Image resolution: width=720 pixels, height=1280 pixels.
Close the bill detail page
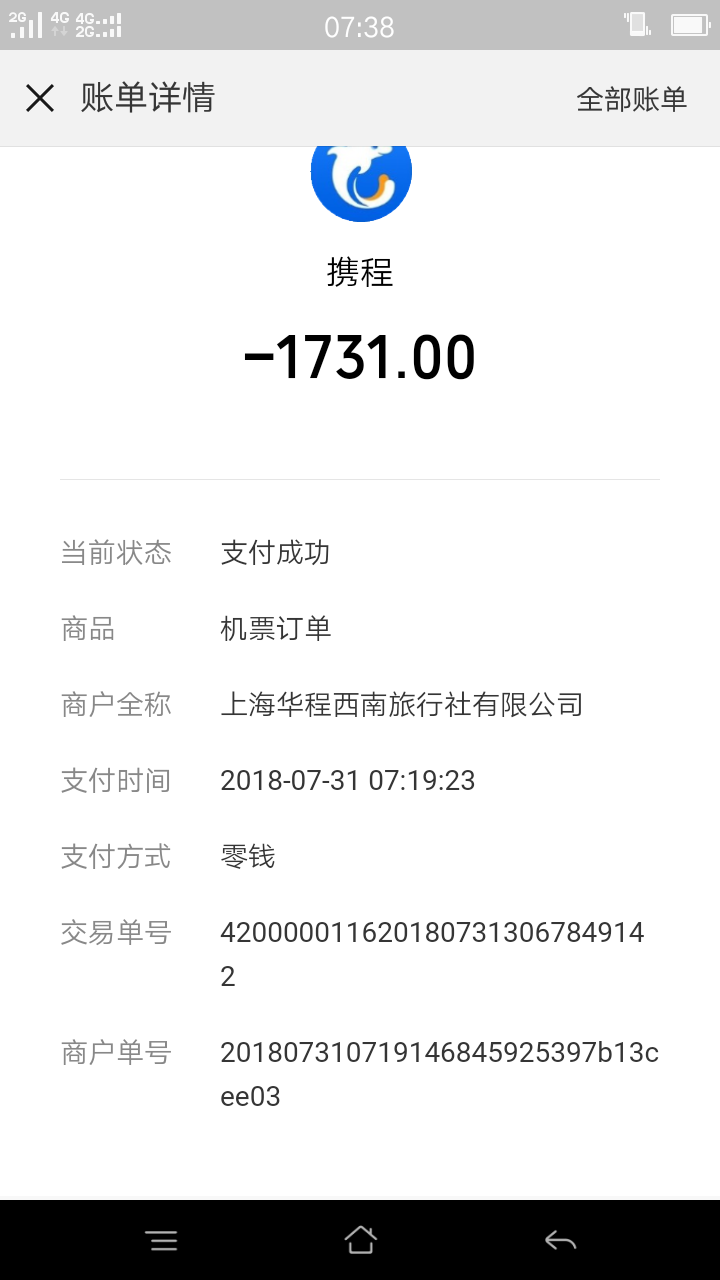click(x=39, y=98)
